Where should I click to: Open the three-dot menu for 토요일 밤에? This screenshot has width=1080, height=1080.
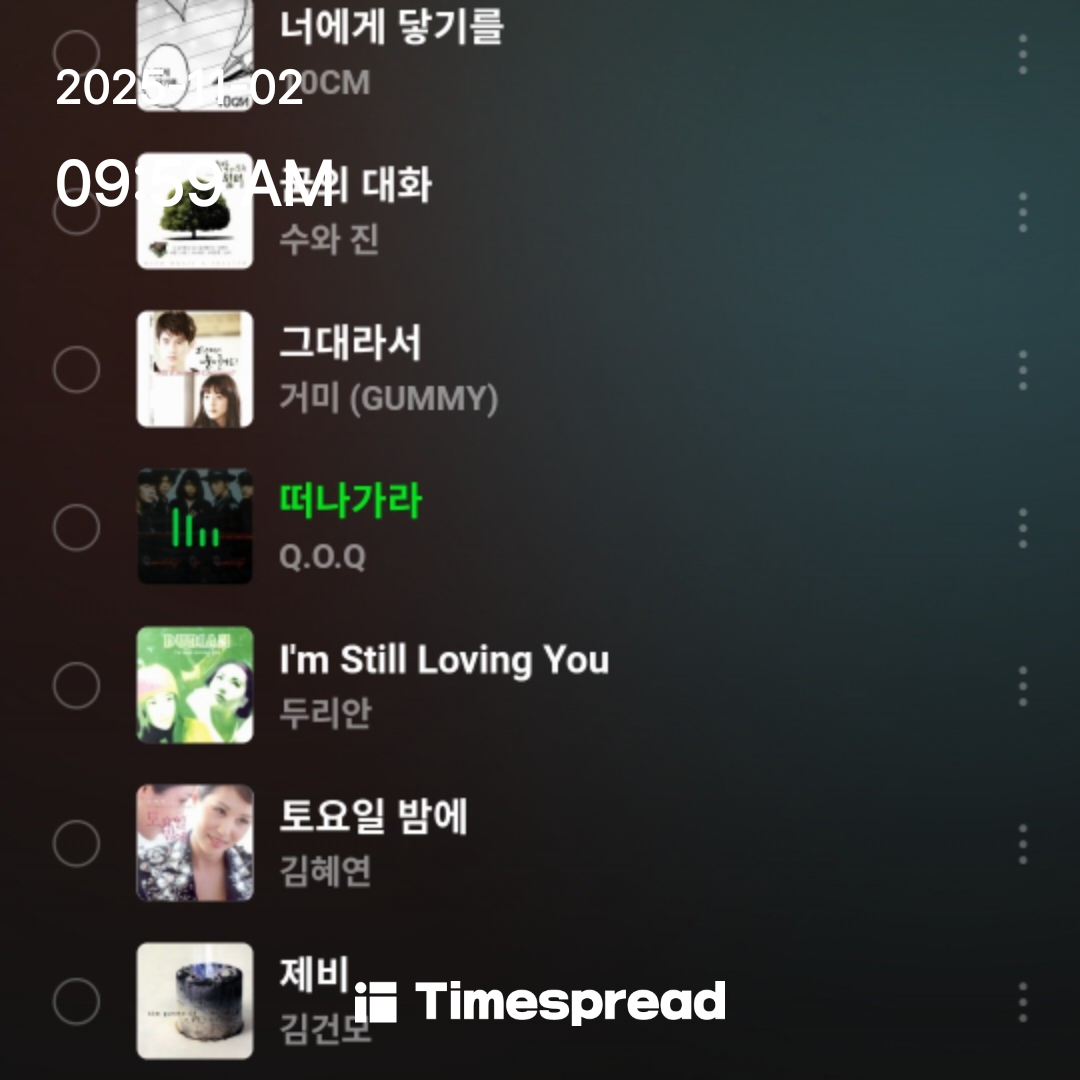1022,844
